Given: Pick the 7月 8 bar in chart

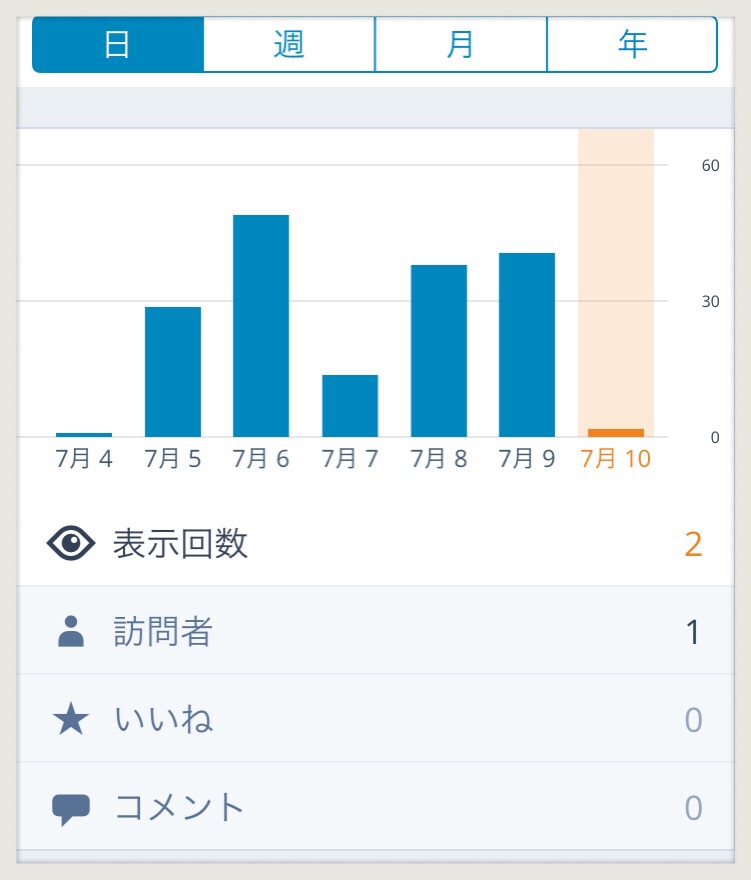Looking at the screenshot, I should tap(439, 351).
